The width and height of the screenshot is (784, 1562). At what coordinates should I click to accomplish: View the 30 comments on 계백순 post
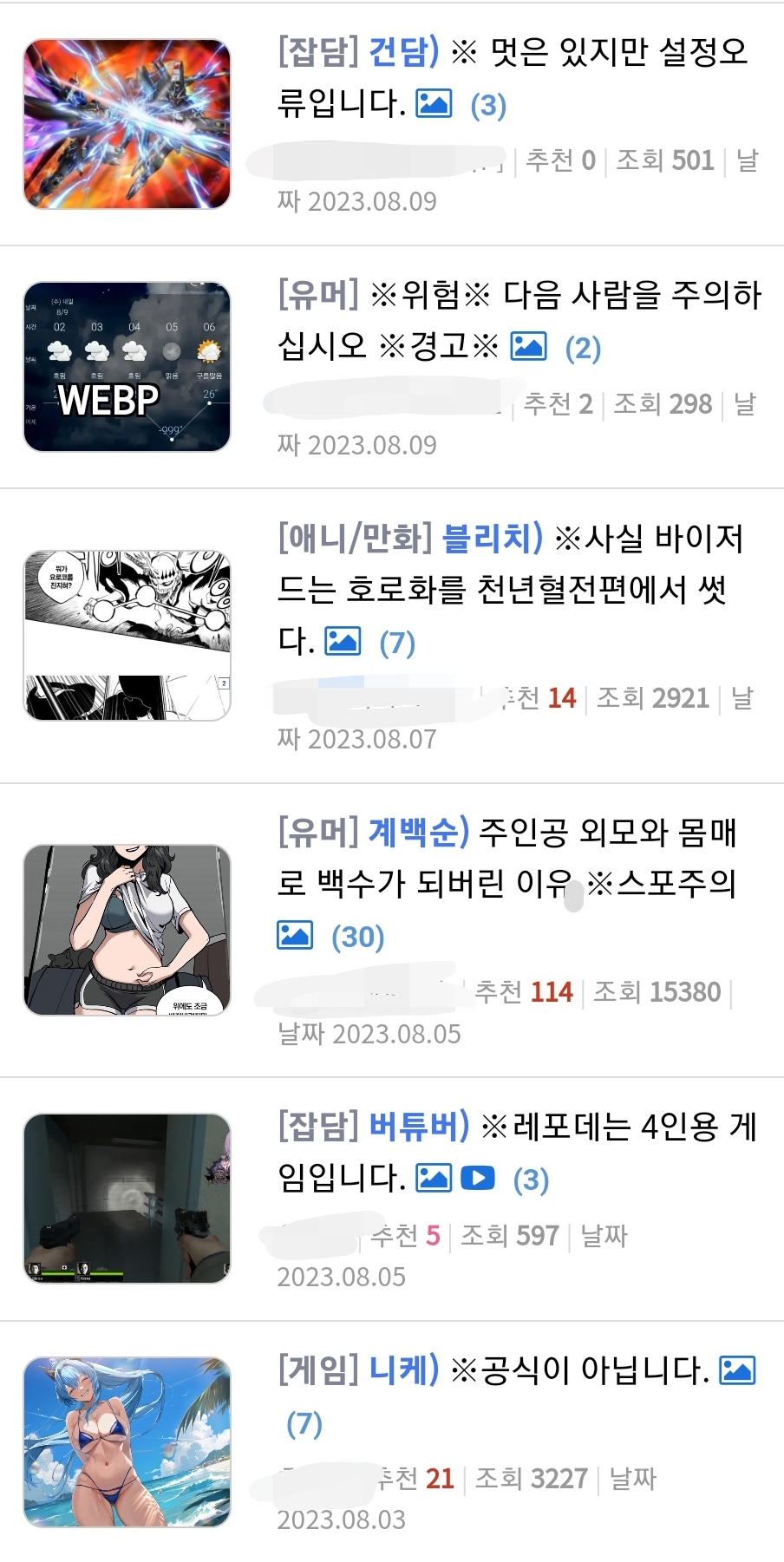[x=357, y=937]
